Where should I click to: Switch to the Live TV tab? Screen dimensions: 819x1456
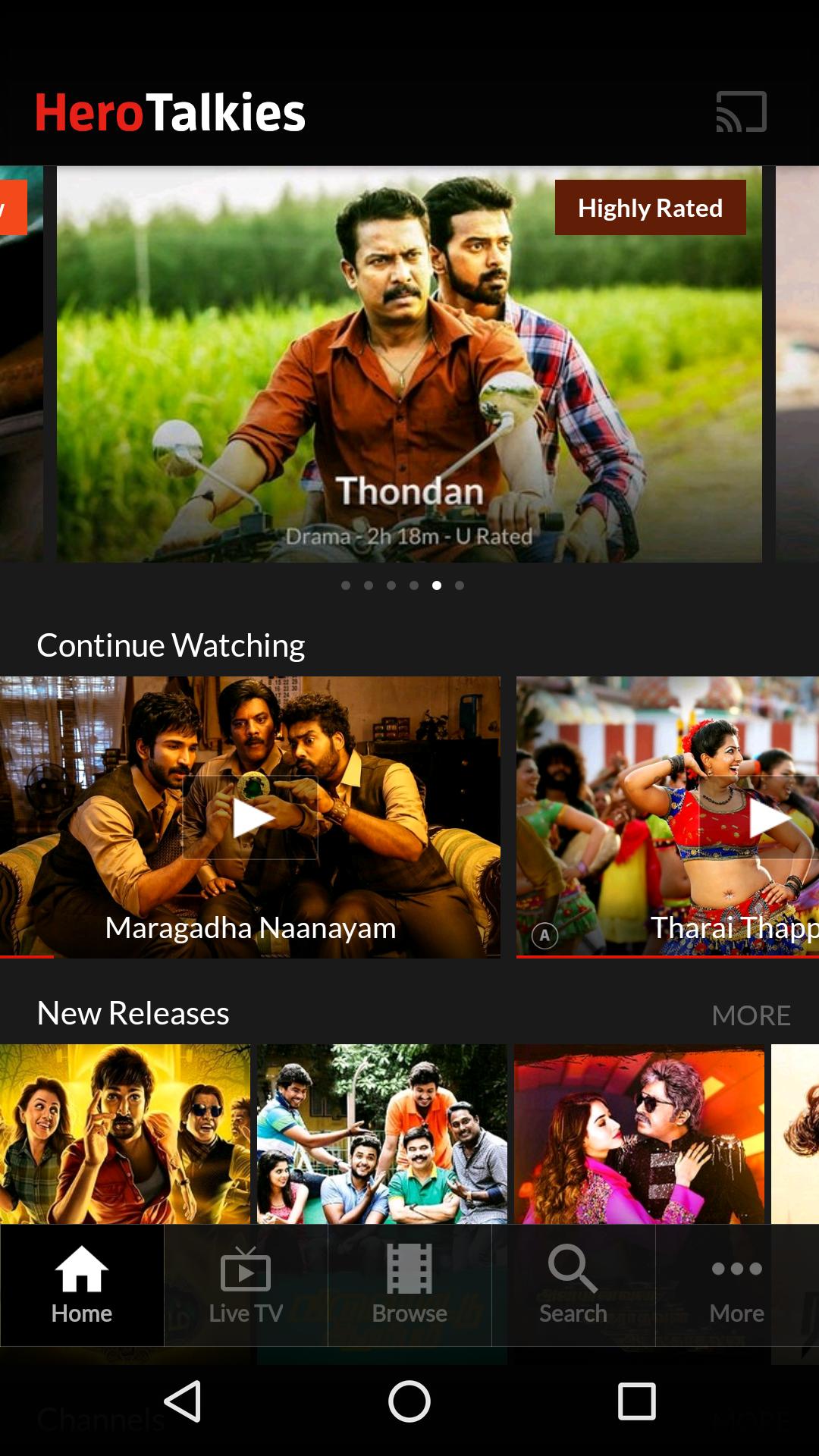pos(246,1285)
